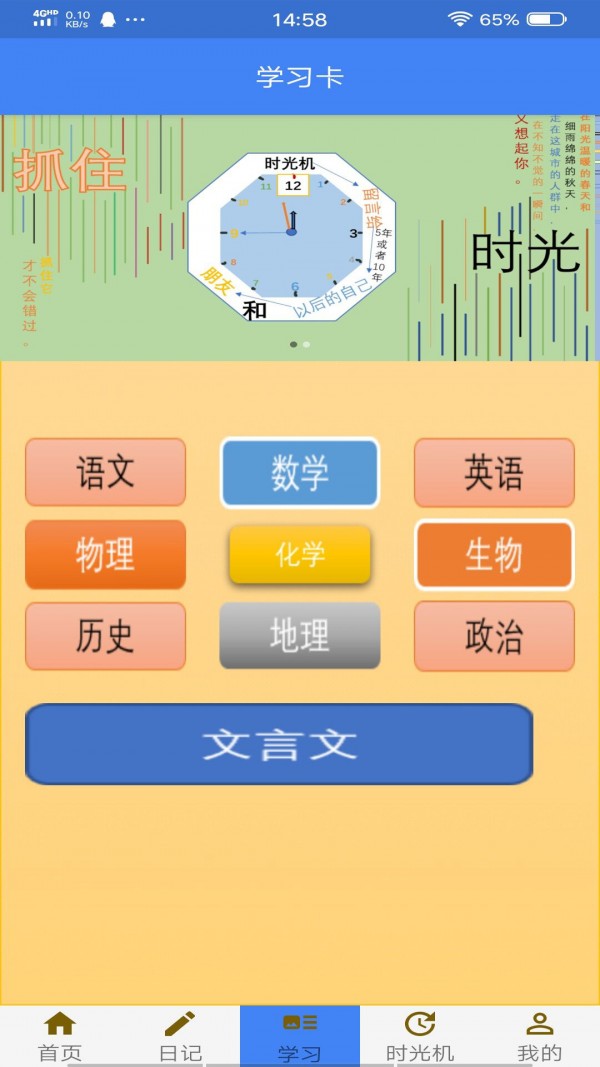Go to the 首页 tab
Viewport: 600px width, 1067px height.
click(60, 1036)
